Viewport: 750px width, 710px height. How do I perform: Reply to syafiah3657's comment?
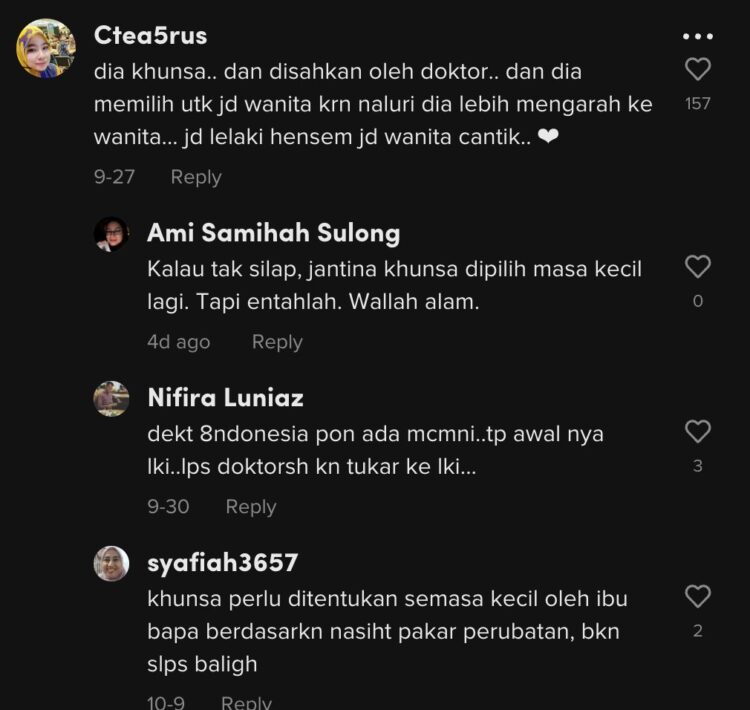(x=246, y=702)
